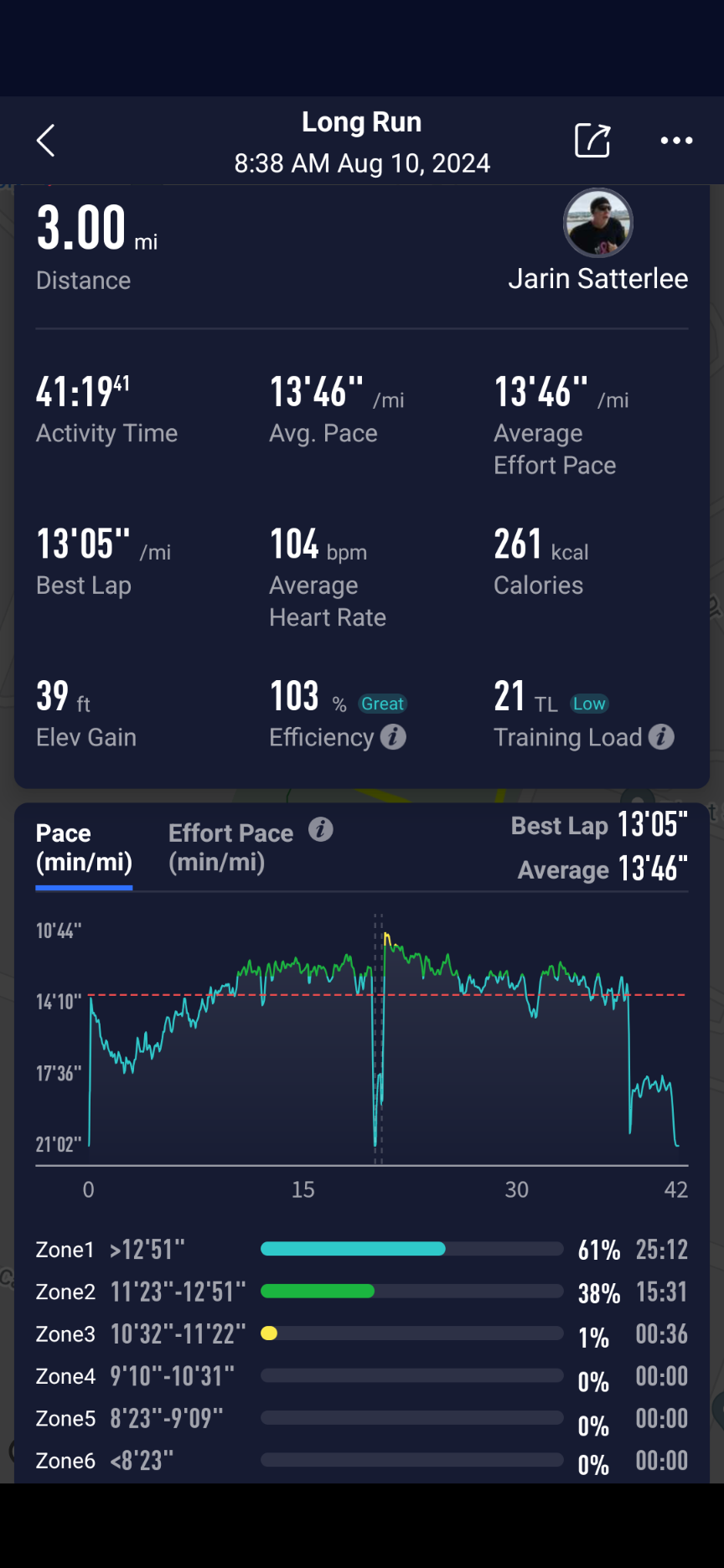This screenshot has width=724, height=1568.
Task: Go back from Long Run details
Action: click(46, 141)
